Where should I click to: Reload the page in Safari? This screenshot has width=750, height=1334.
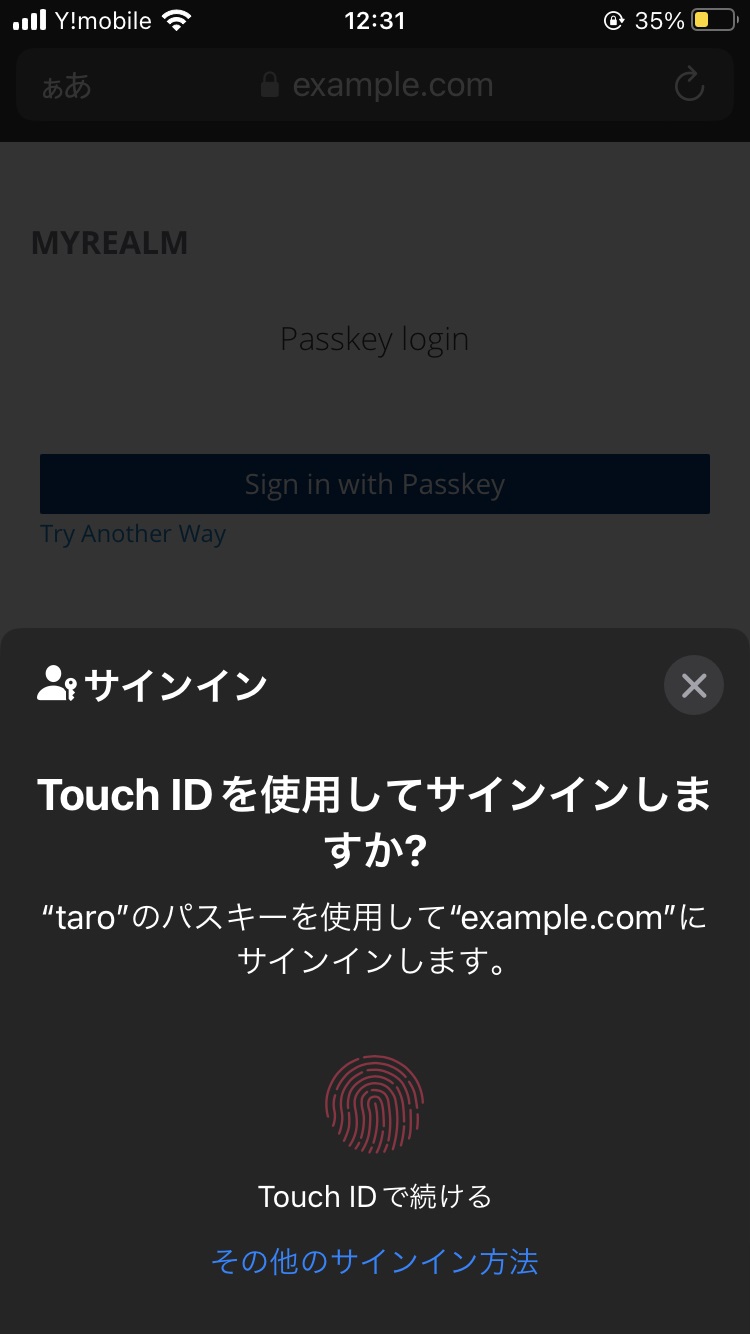coord(689,85)
